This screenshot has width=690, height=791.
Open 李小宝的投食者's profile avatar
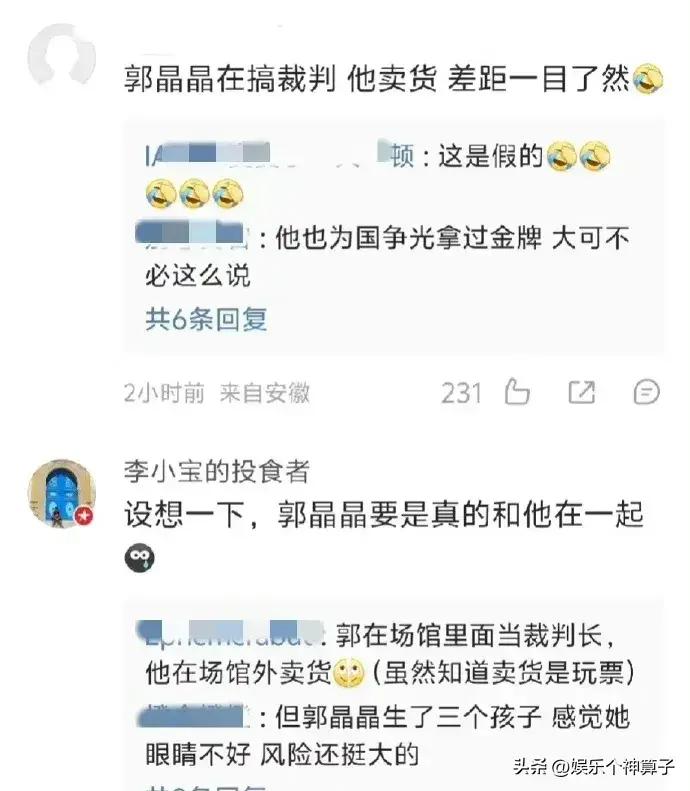[x=62, y=494]
